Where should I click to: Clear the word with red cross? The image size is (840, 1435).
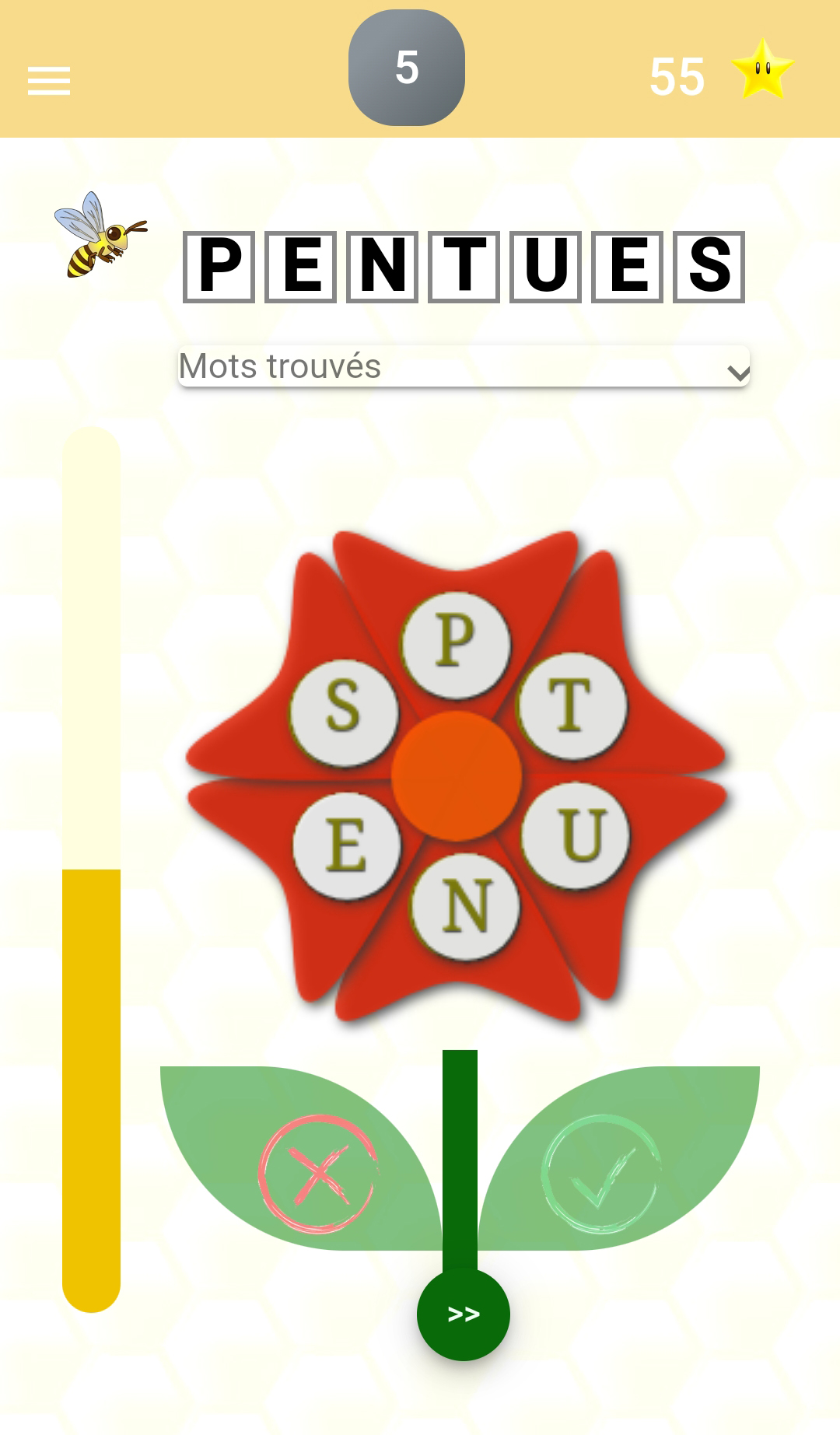pyautogui.click(x=317, y=1174)
